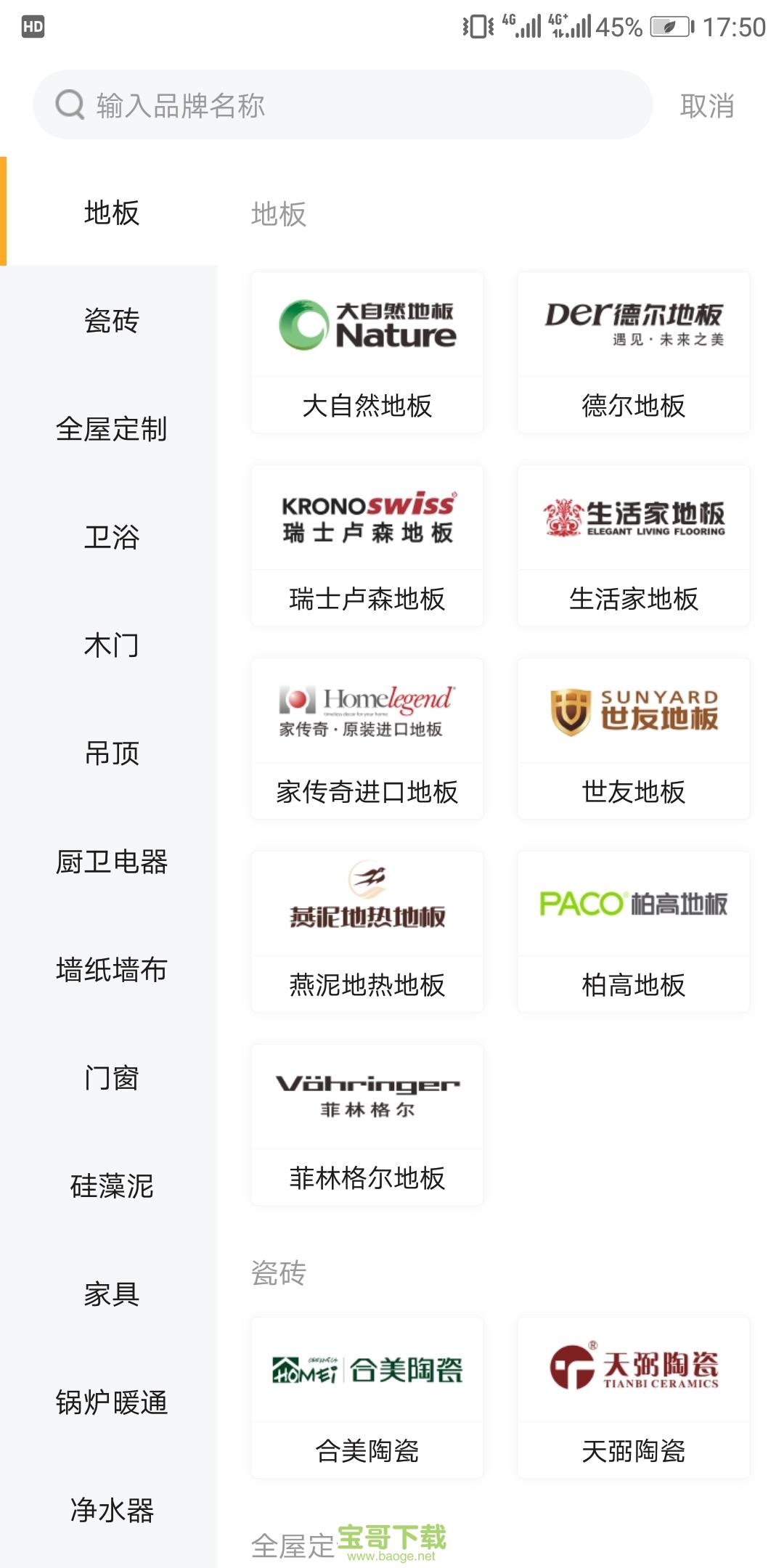This screenshot has width=784, height=1568.
Task: Tap the 天弼陶瓷 brand logo
Action: [633, 1365]
